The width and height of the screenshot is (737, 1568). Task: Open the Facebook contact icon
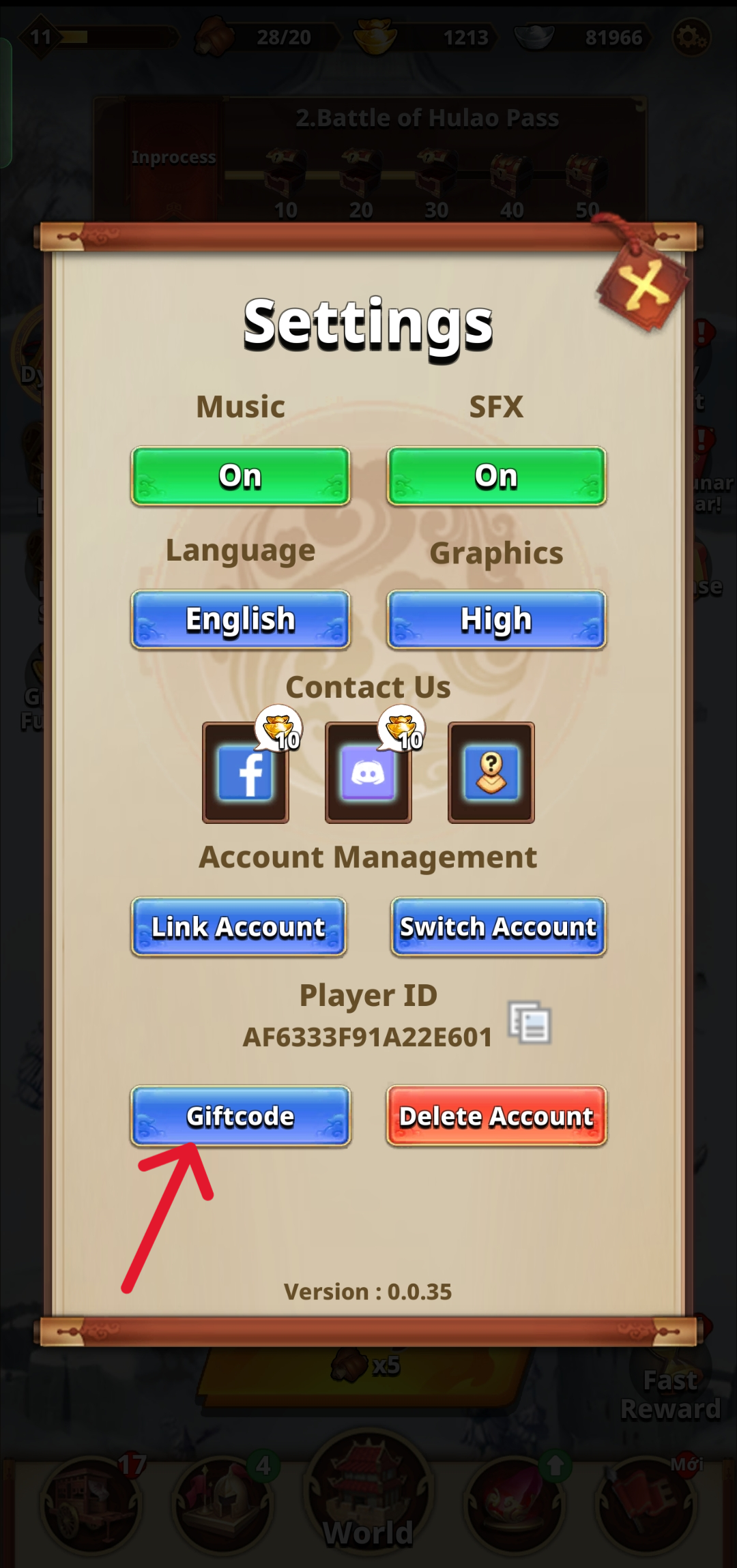click(246, 773)
